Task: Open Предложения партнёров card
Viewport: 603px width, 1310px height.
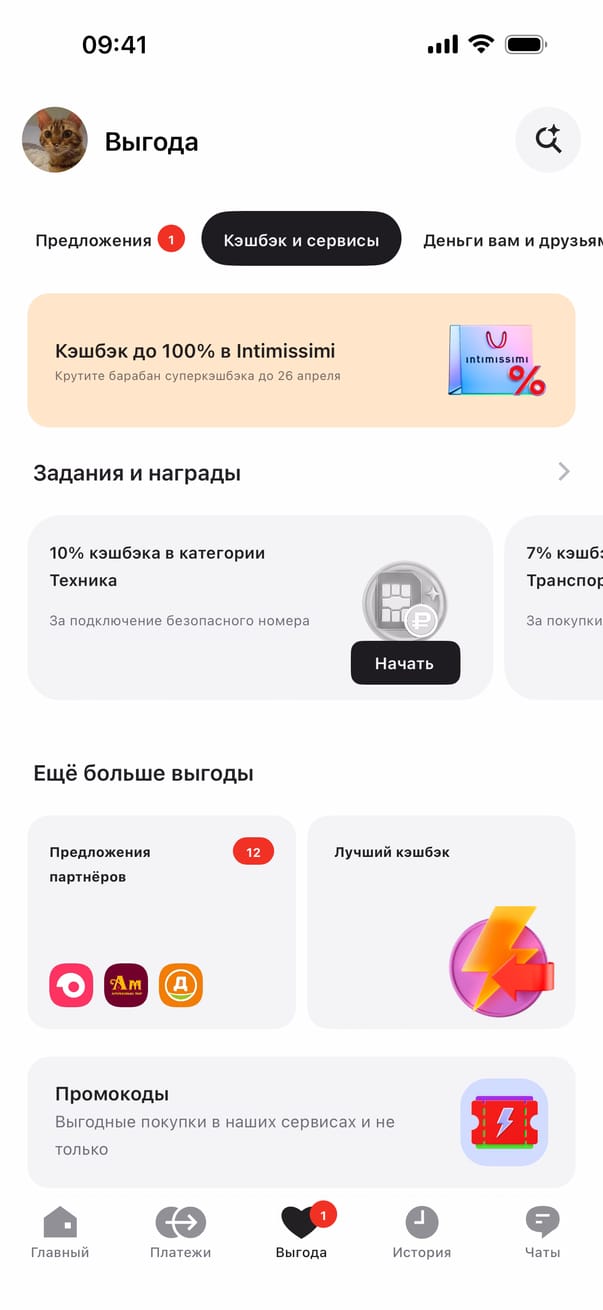Action: 161,922
